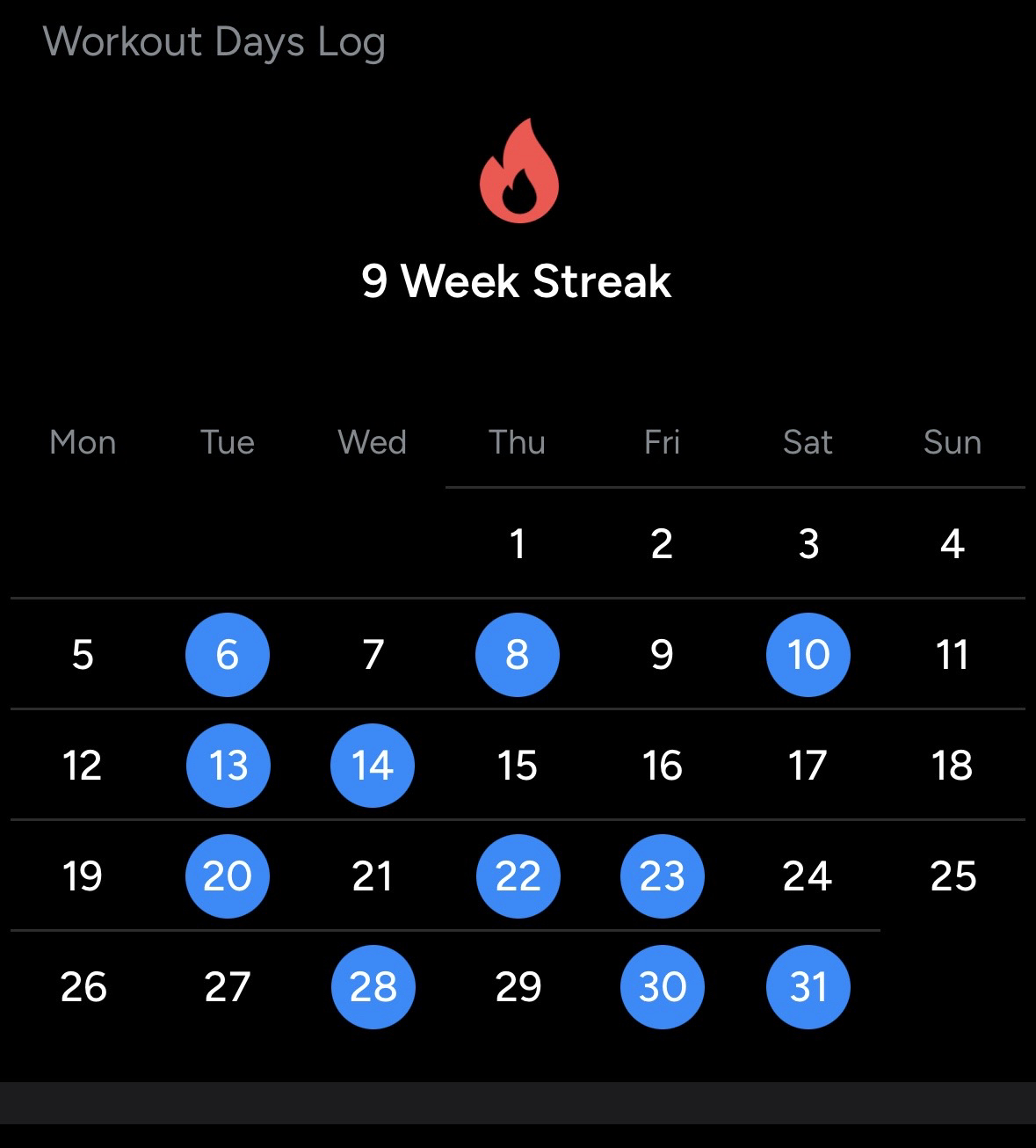
Task: View the workout logged on day 23
Action: 663,876
